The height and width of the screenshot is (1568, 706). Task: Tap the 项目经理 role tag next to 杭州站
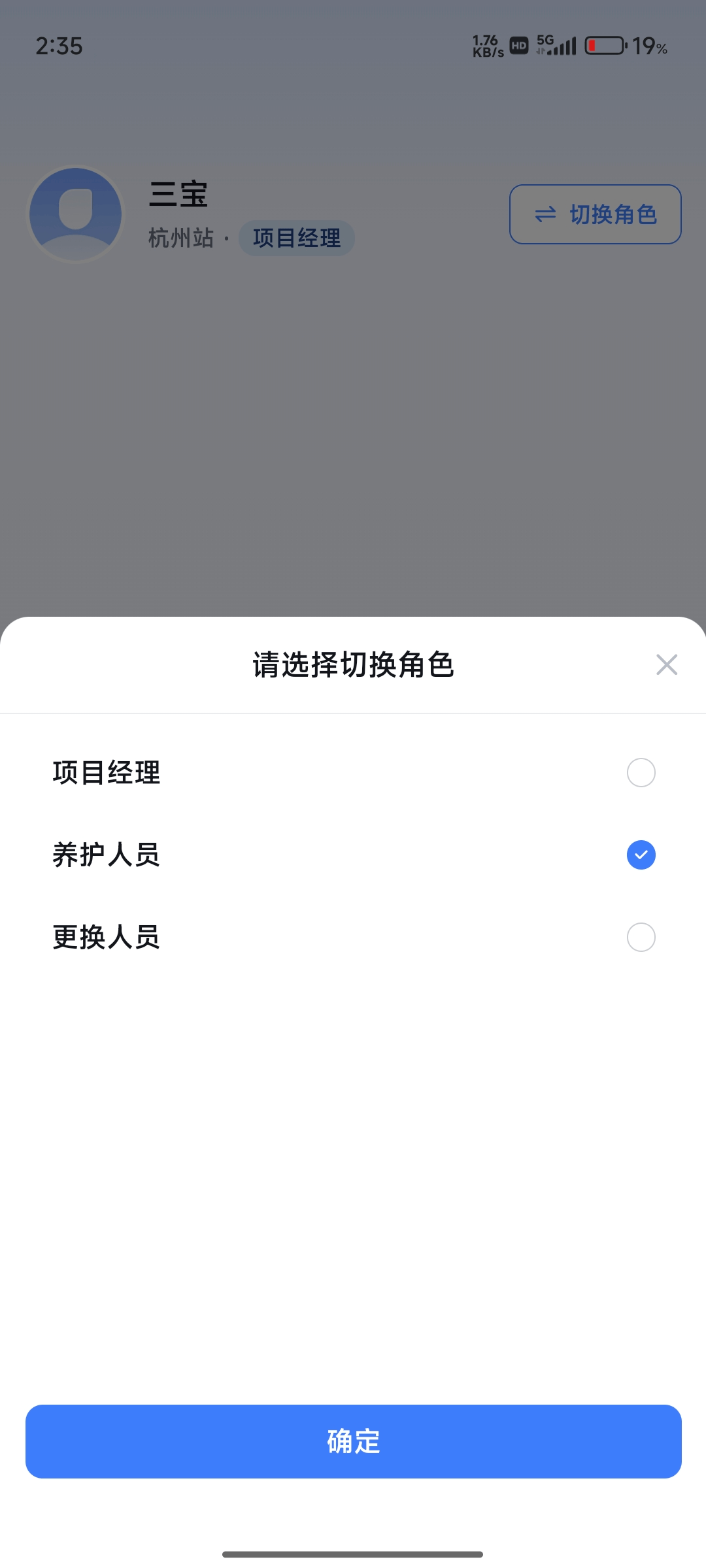point(297,238)
